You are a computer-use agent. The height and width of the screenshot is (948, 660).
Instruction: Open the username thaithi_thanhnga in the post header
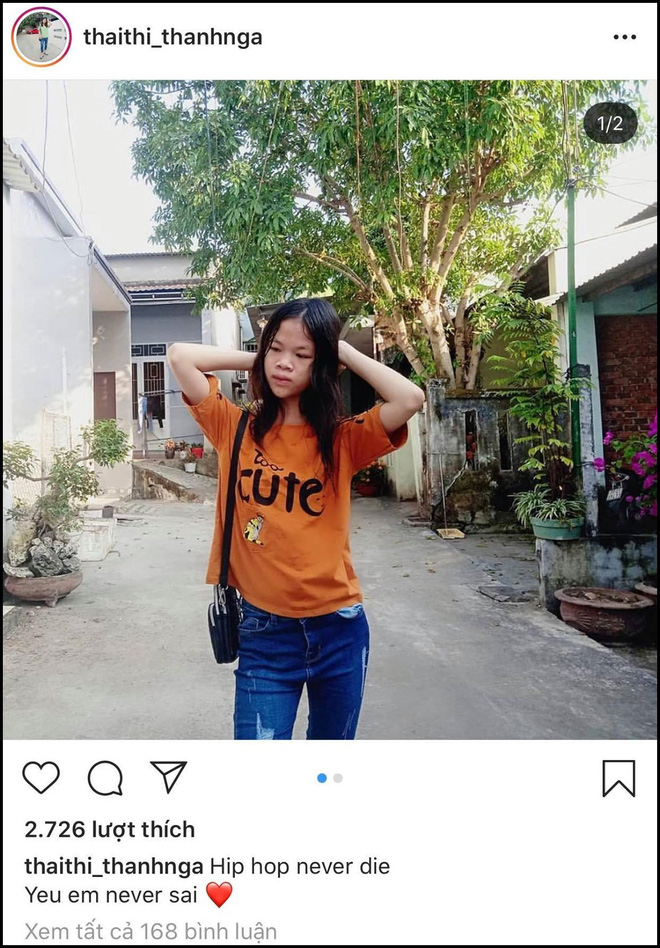point(173,38)
